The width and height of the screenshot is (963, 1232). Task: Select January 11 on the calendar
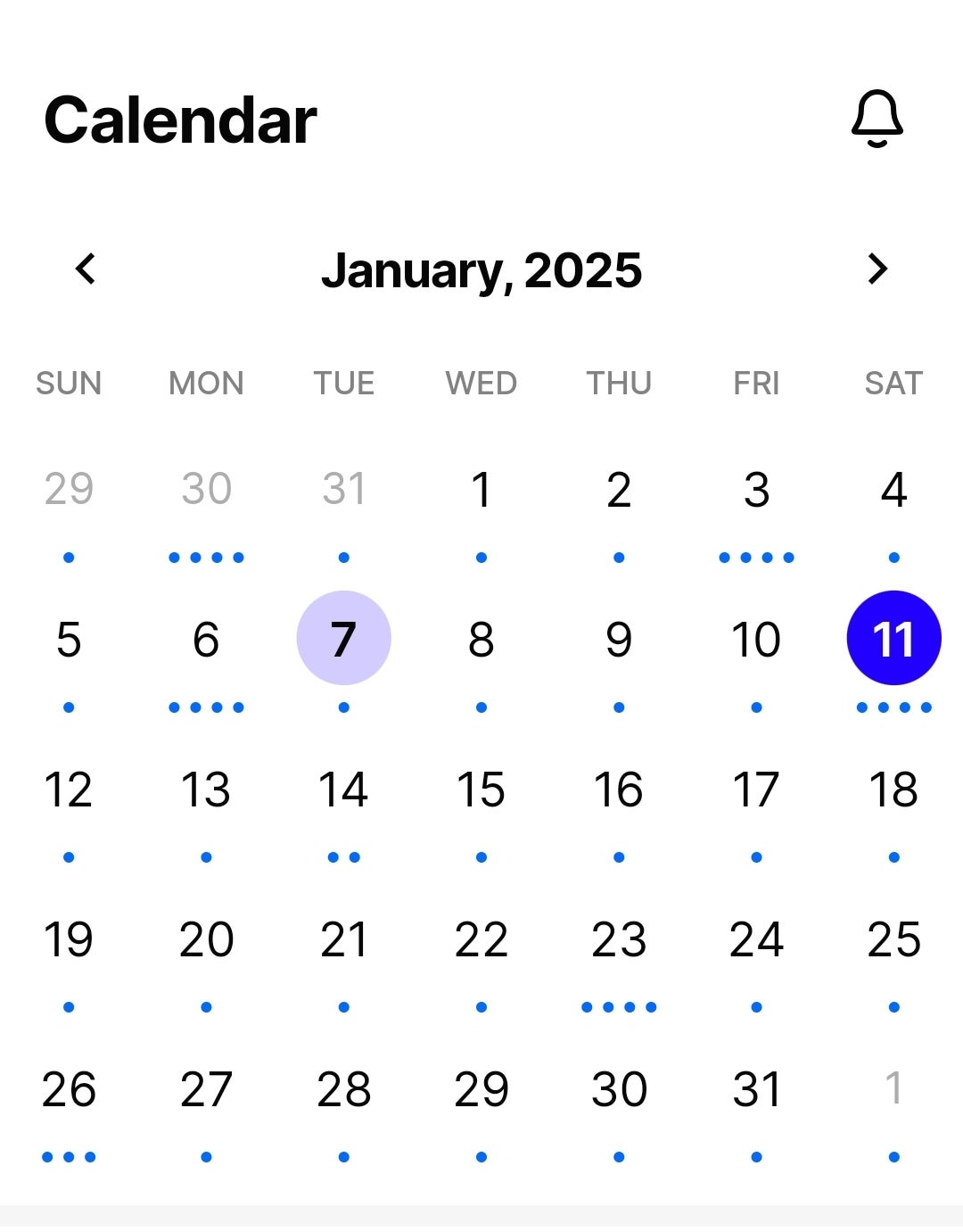893,639
